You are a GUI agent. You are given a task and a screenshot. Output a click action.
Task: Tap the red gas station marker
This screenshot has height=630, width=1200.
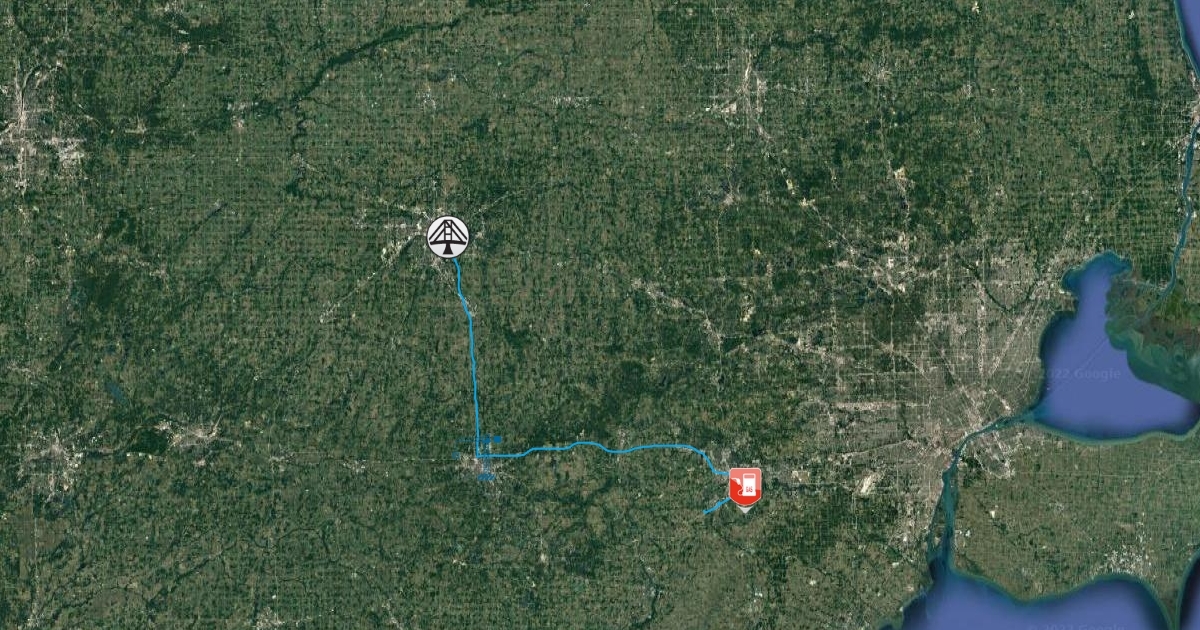(744, 486)
